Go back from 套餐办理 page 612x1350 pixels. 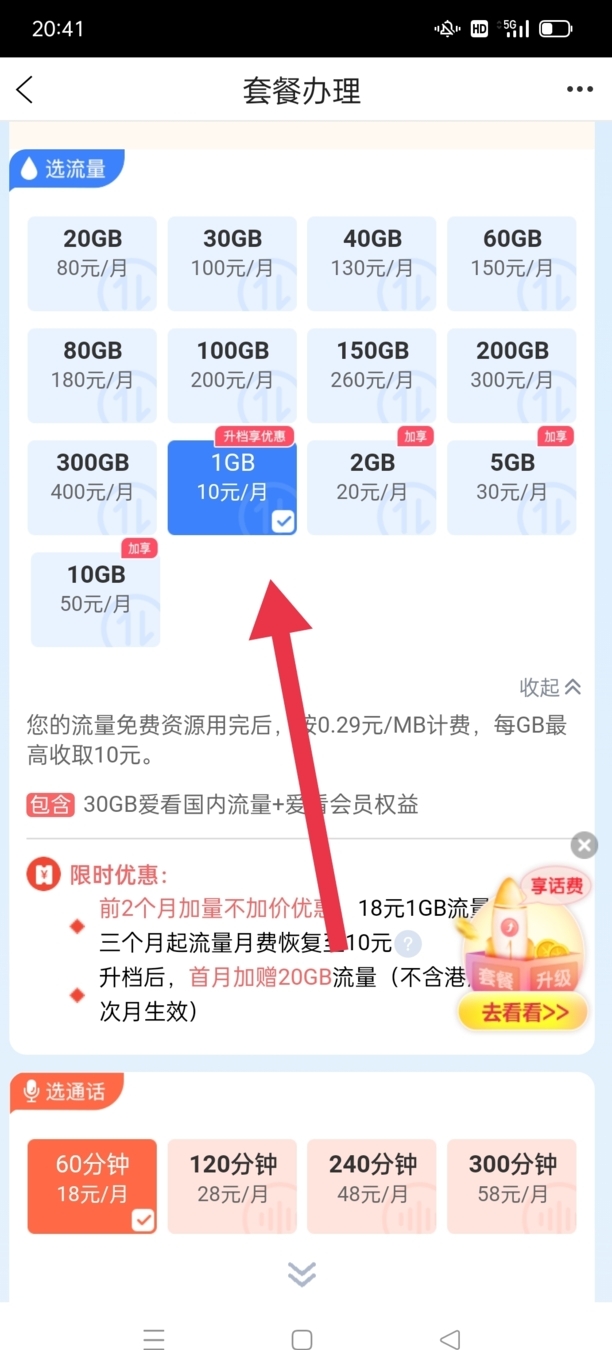point(25,90)
